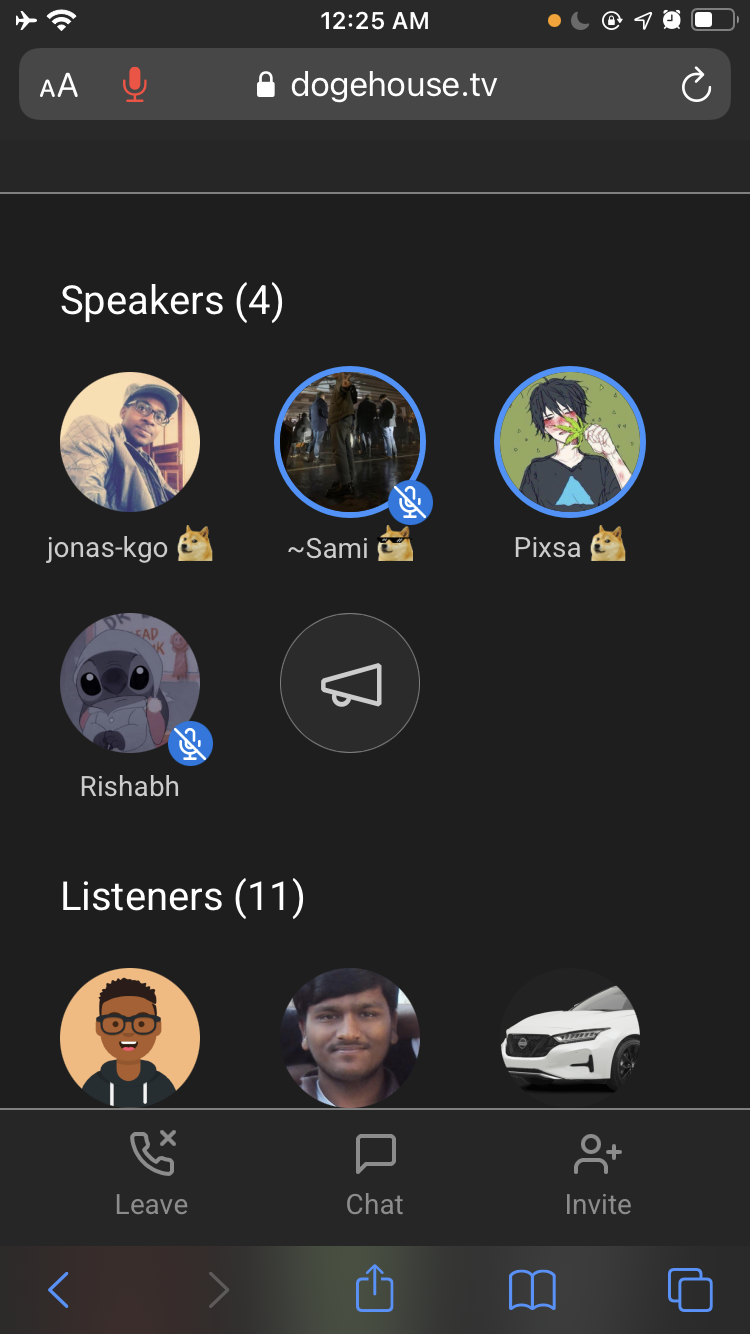Open Rishabh's speaker profile
Screen dimensions: 750x1334
click(130, 683)
